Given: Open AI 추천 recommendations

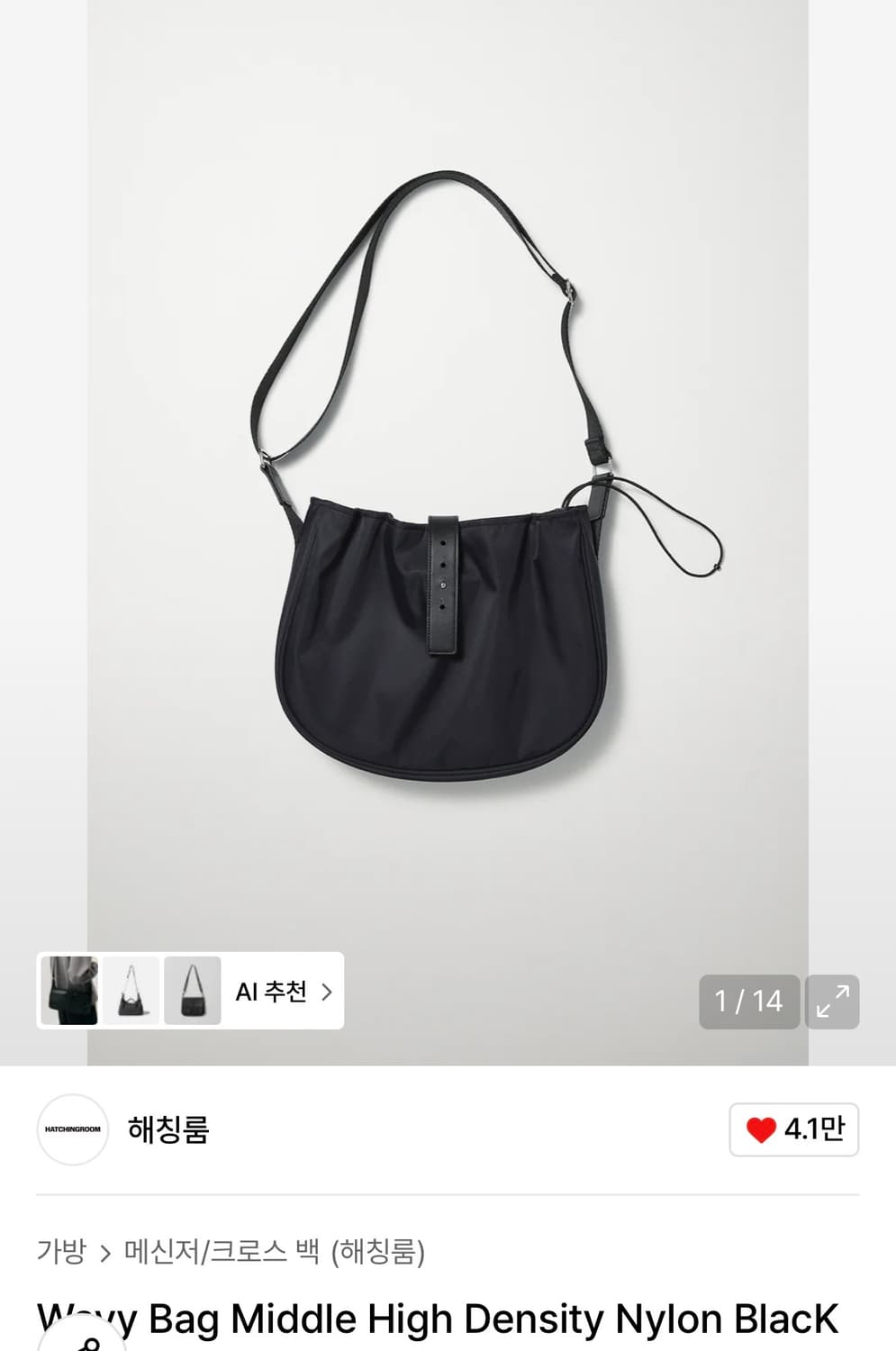Looking at the screenshot, I should (x=283, y=992).
